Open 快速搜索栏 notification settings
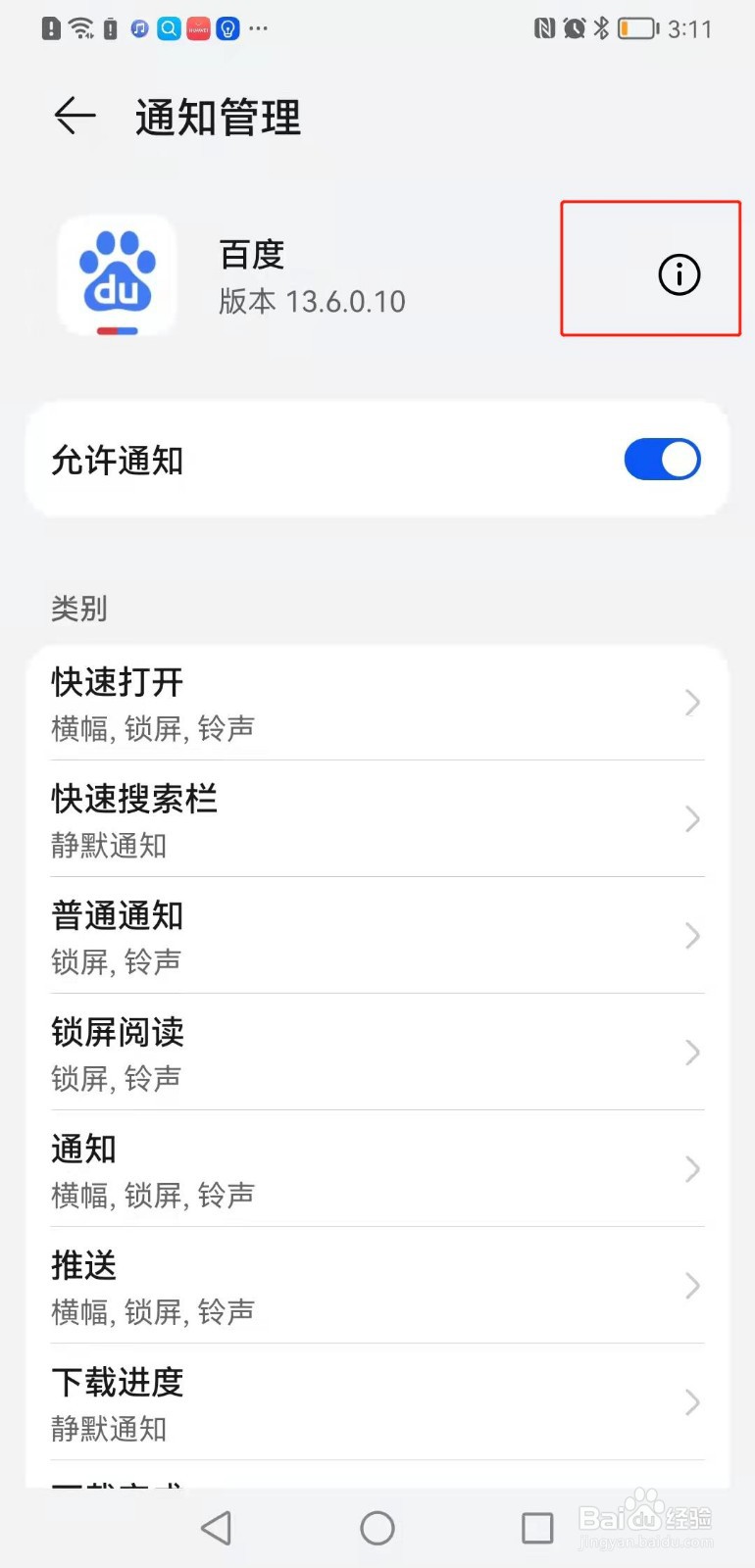Viewport: 755px width, 1568px height. [377, 818]
